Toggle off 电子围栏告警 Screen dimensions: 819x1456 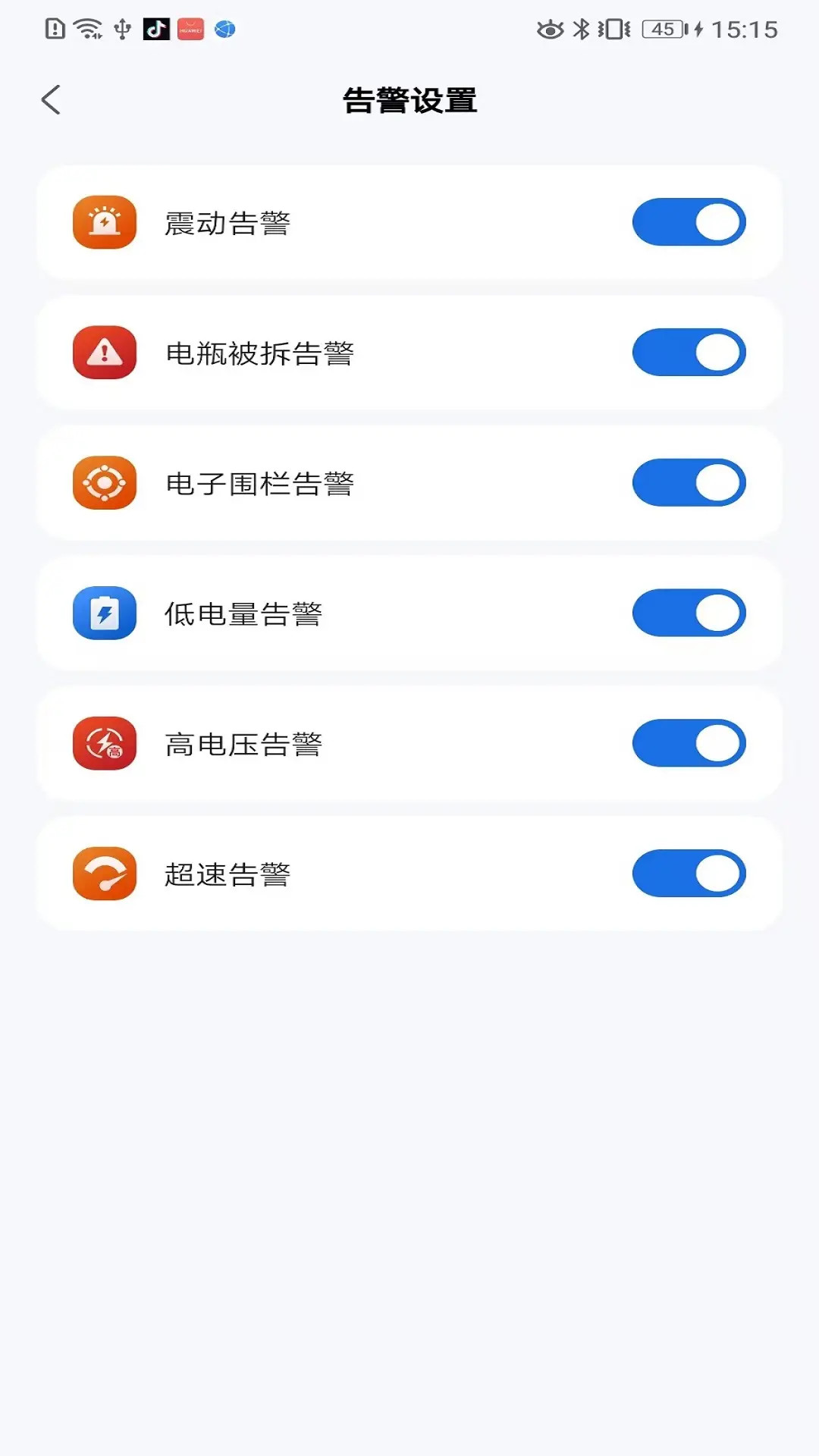click(689, 482)
